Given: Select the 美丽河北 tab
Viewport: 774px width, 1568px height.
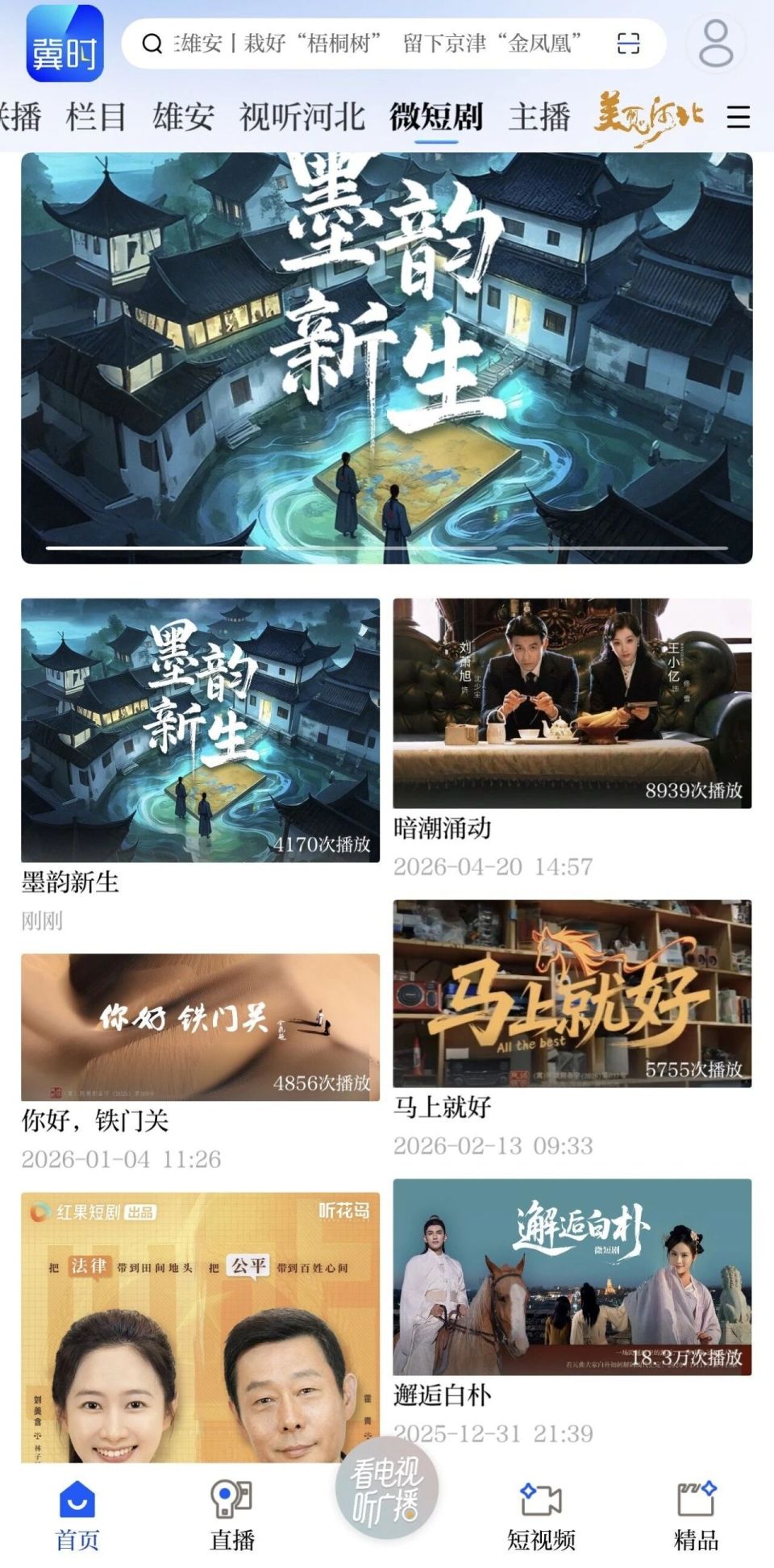Looking at the screenshot, I should (648, 118).
